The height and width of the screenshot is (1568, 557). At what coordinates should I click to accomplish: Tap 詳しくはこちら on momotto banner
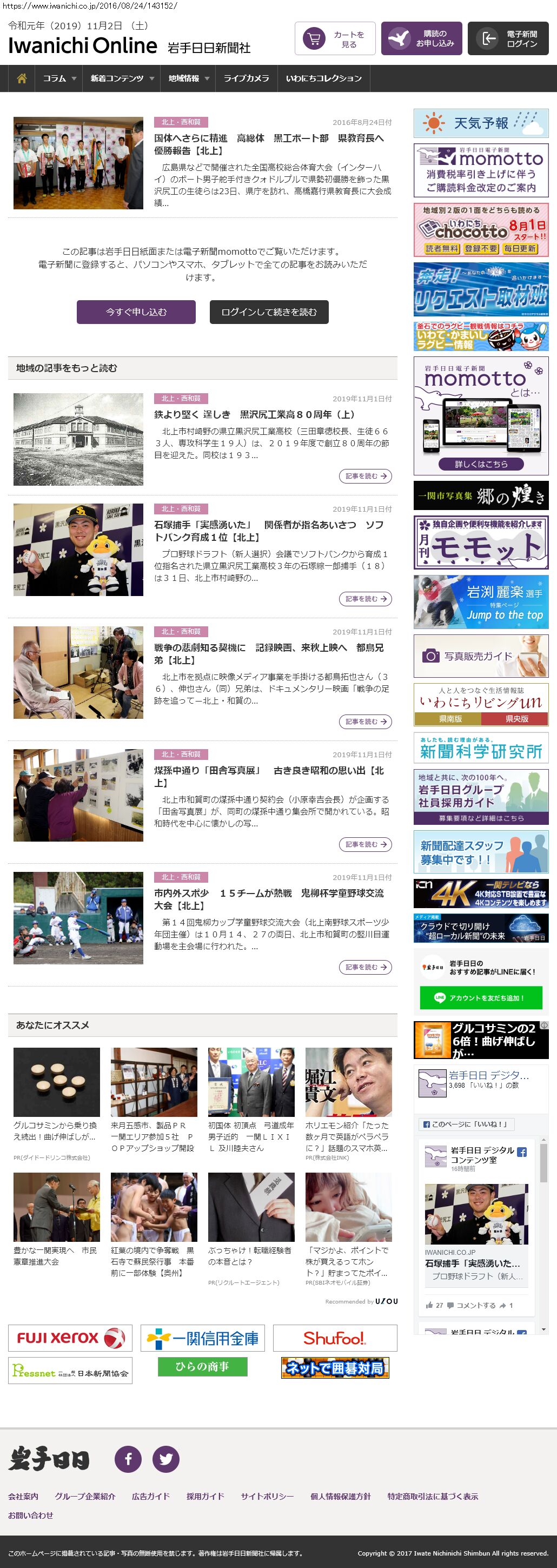(x=480, y=464)
